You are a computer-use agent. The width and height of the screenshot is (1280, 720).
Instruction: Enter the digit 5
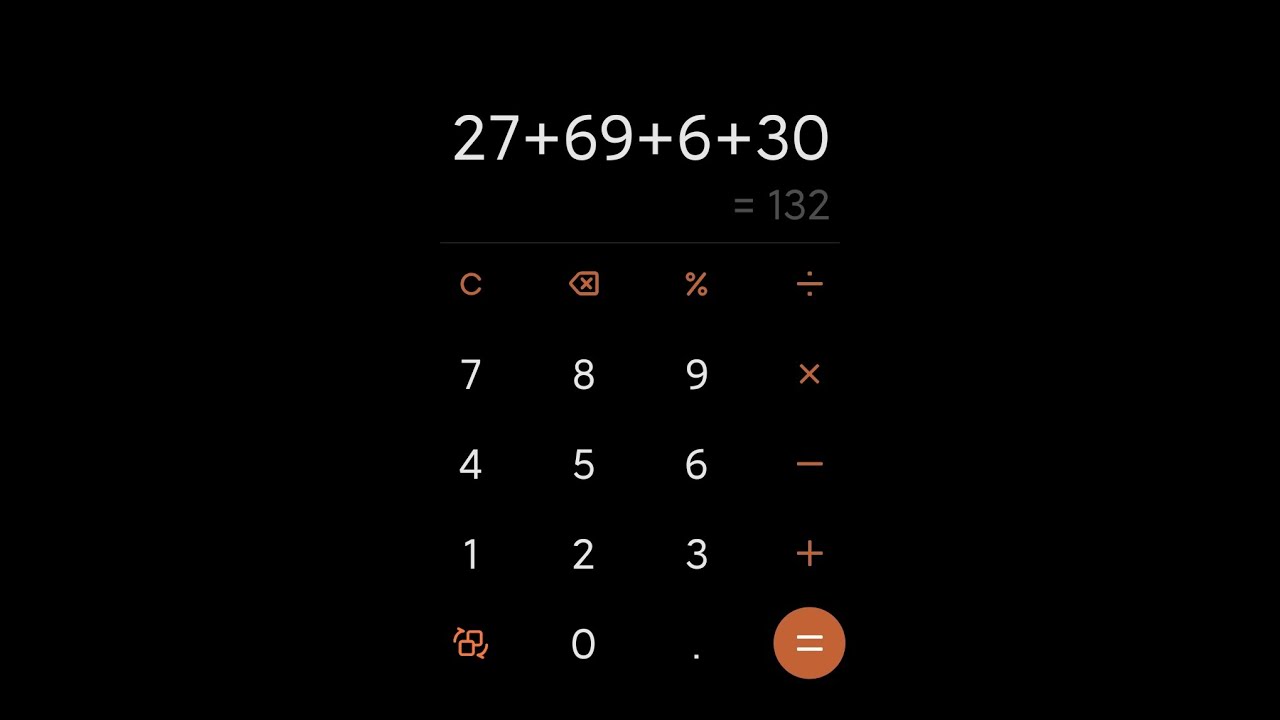583,465
